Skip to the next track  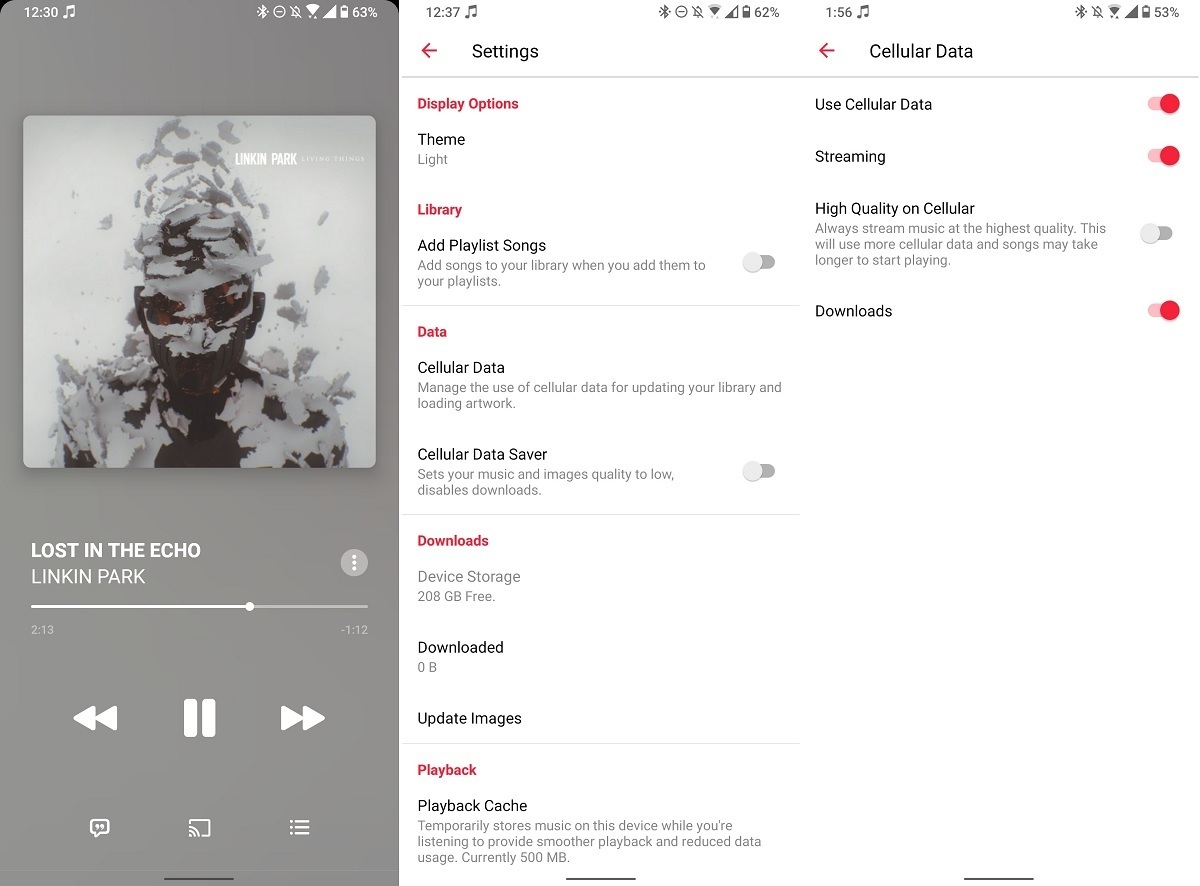302,718
